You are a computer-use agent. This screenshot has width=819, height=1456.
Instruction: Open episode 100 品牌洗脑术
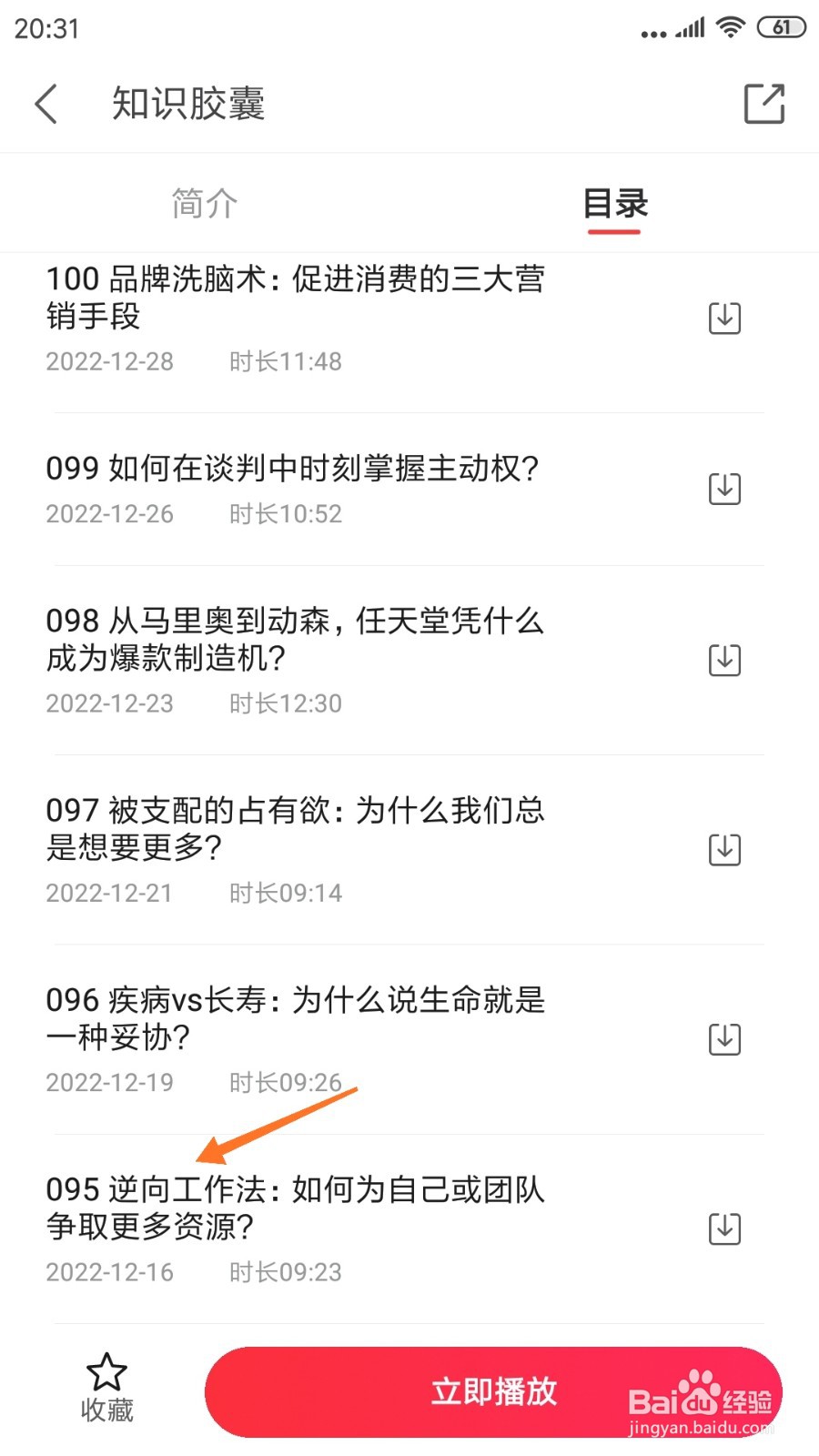(296, 298)
